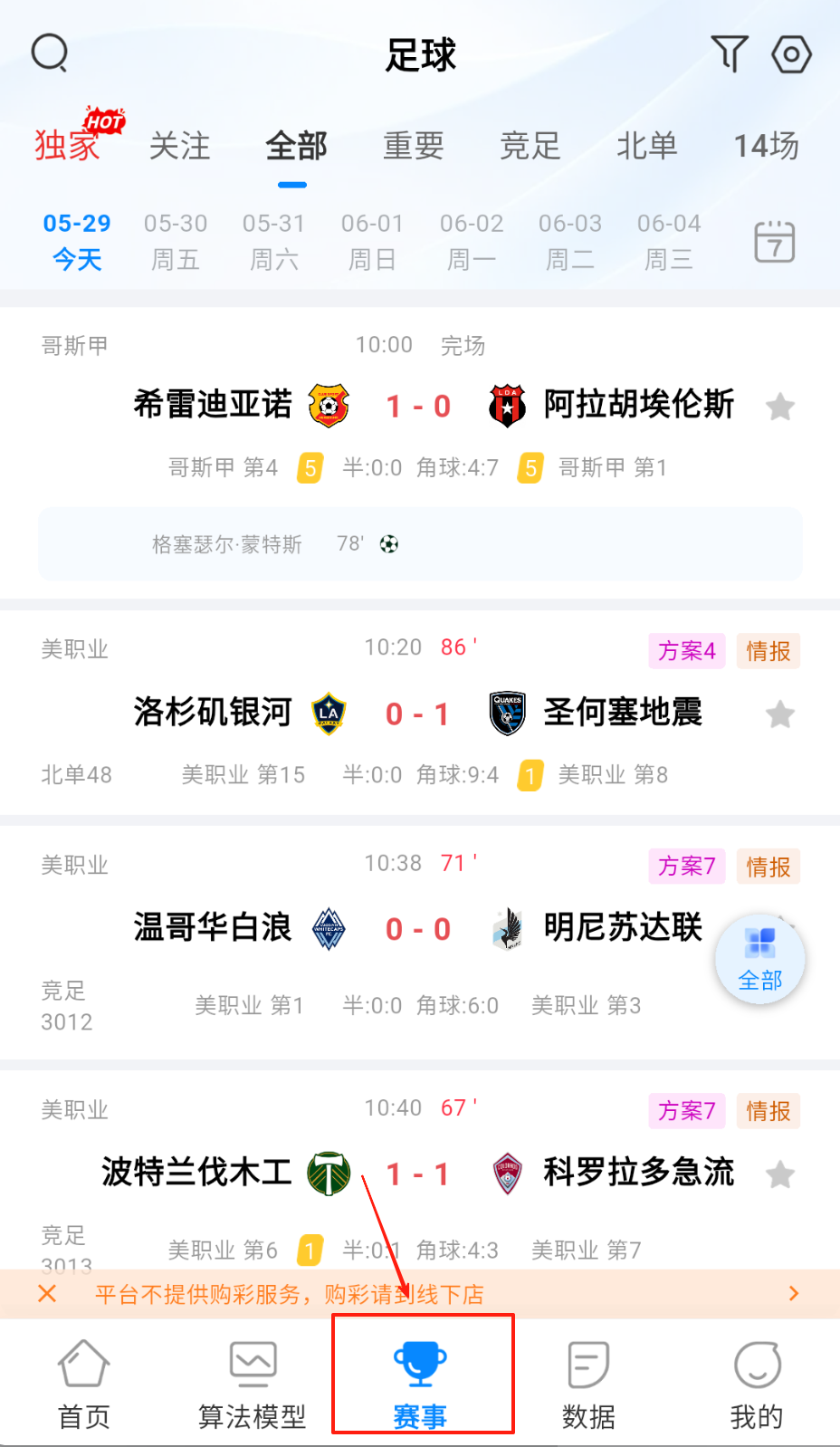This screenshot has height=1447, width=840.
Task: Show the 竞足 matches tab
Action: 530,146
